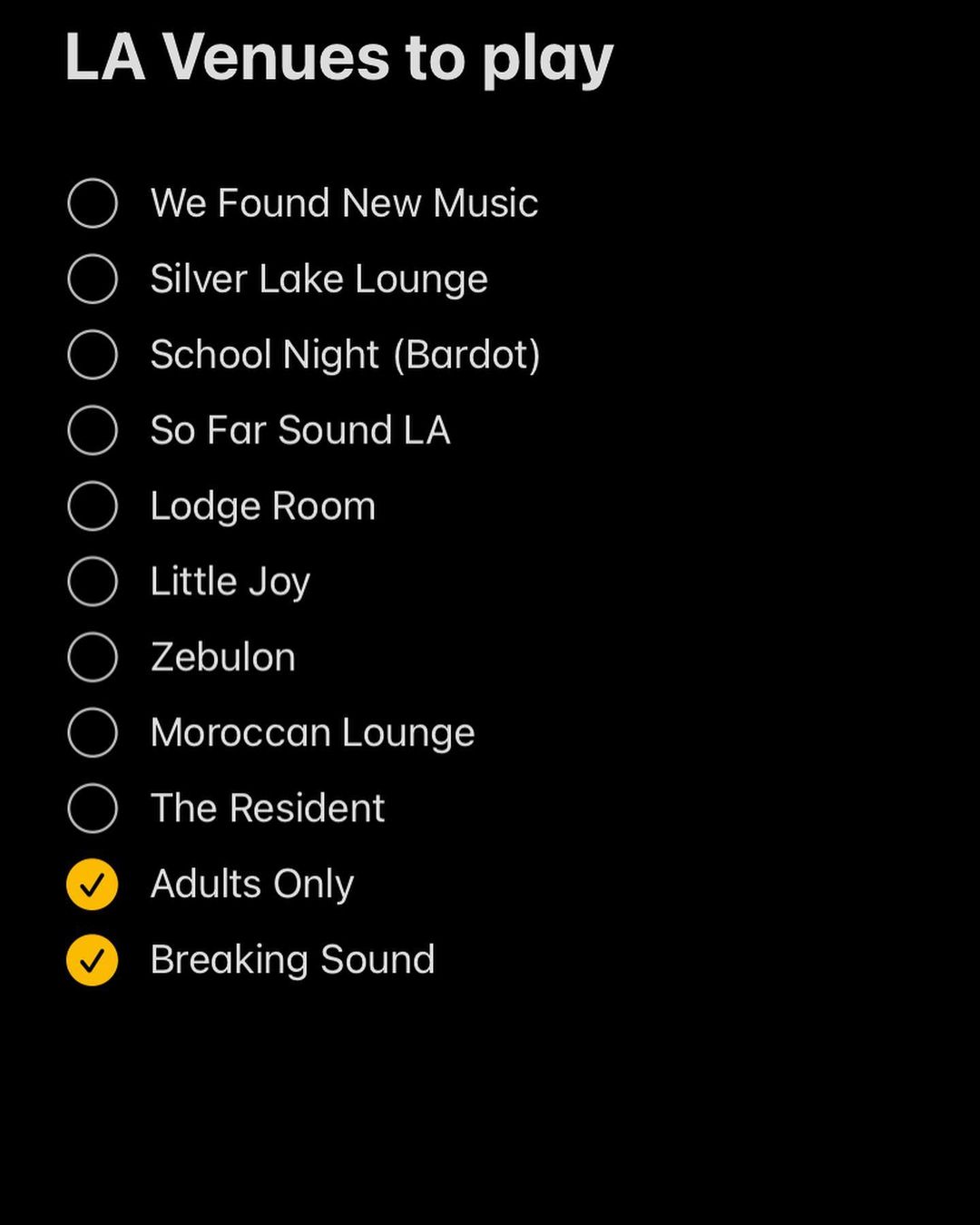Untick the Breaking Sound checkbox
The height and width of the screenshot is (1225, 980).
point(93,960)
